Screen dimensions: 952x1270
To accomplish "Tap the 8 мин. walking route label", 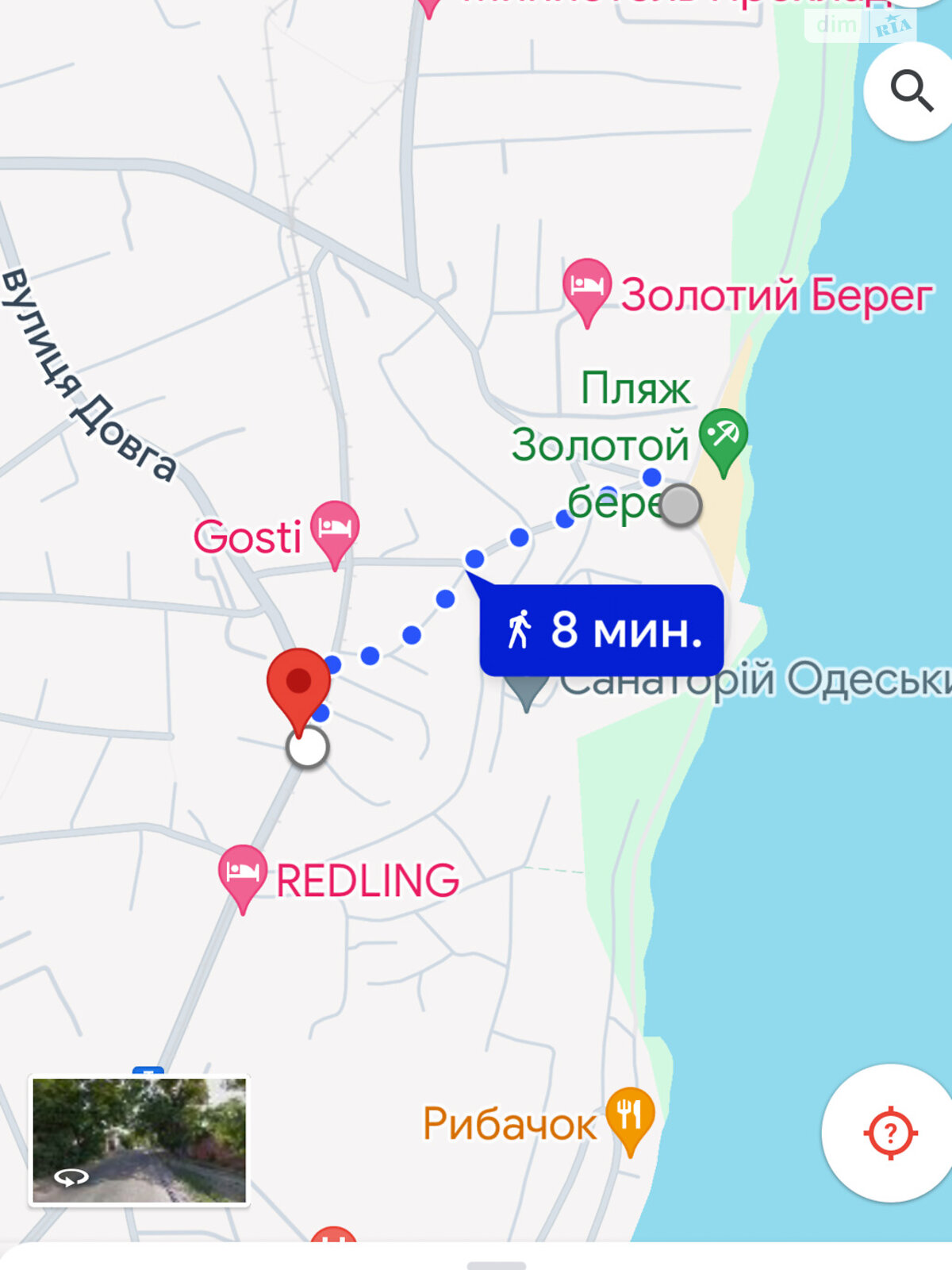I will [602, 630].
